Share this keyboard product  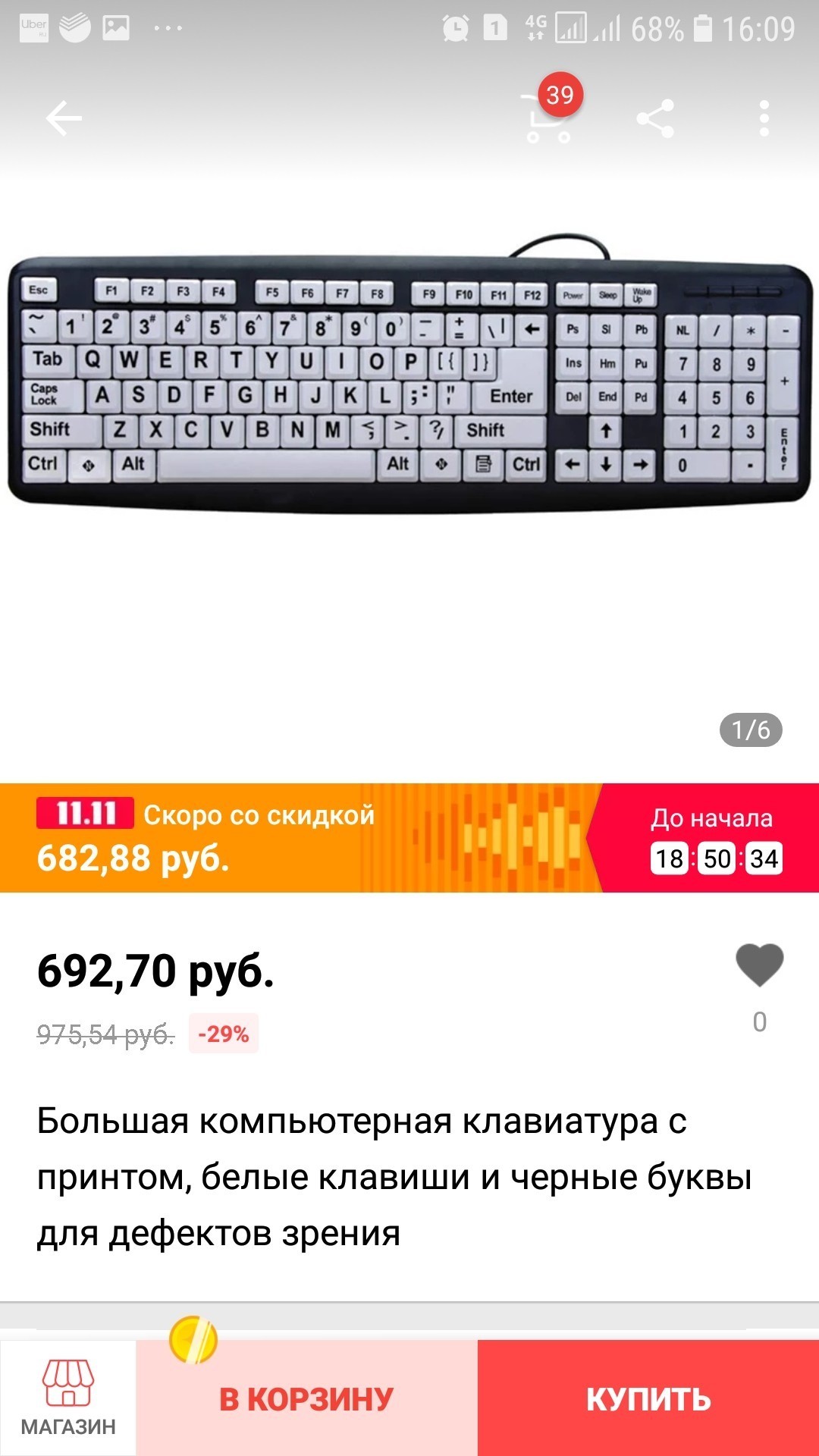(655, 119)
